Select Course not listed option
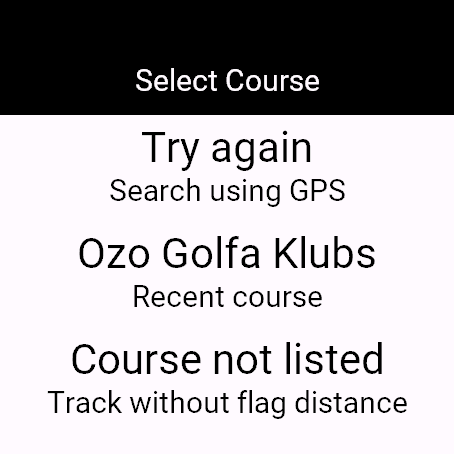Image resolution: width=454 pixels, height=454 pixels. pos(227,379)
